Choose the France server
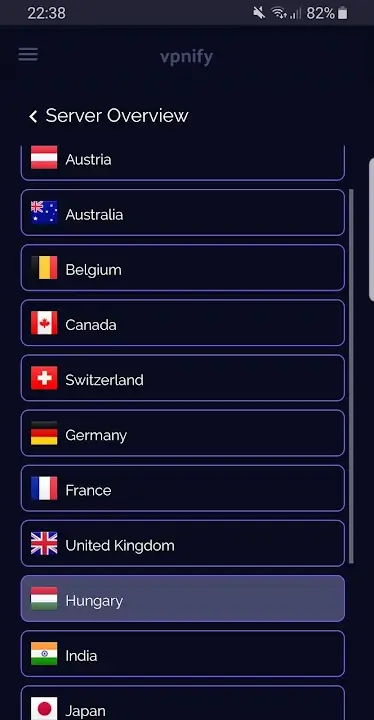The width and height of the screenshot is (374, 720). [x=182, y=488]
